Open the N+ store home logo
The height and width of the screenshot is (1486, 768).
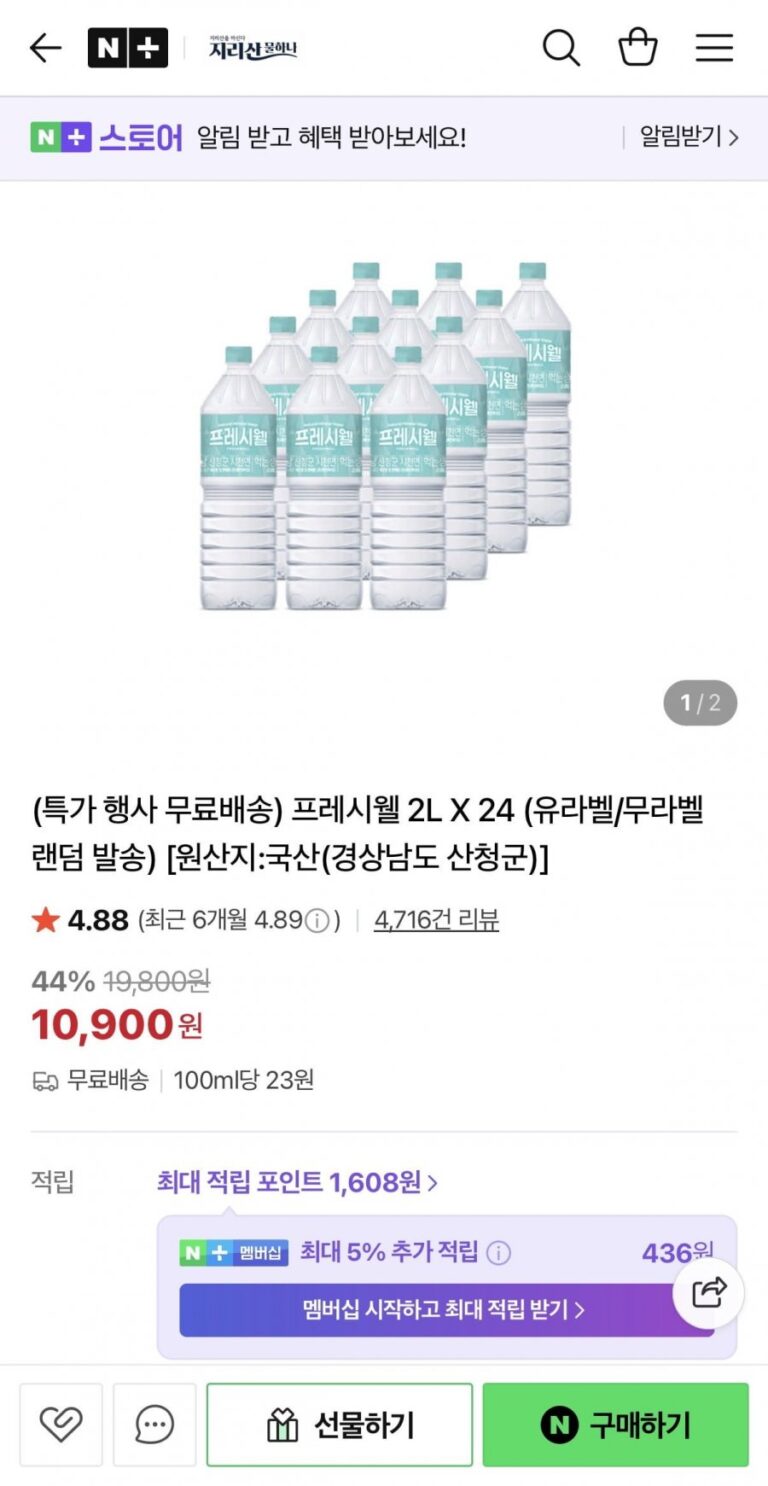pos(127,48)
